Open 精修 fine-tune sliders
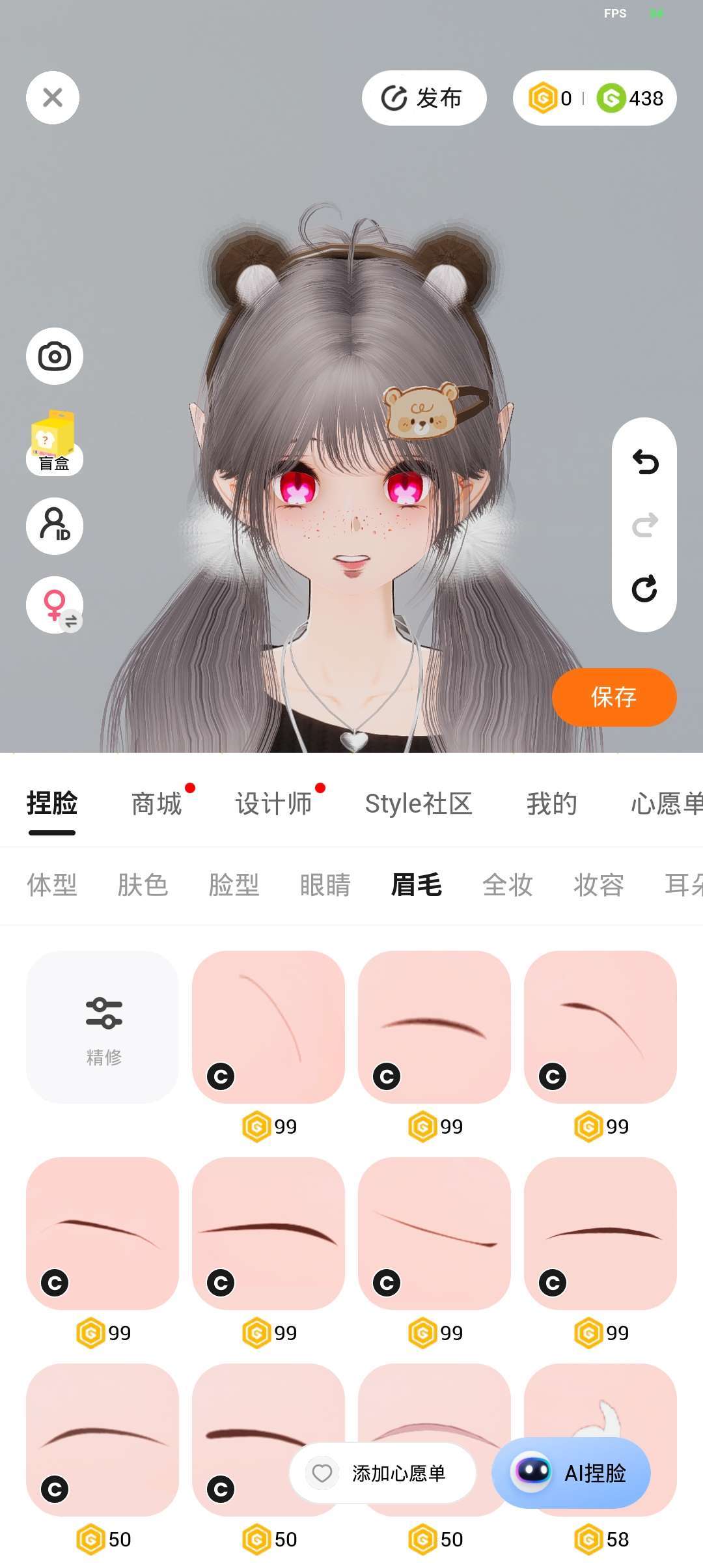This screenshot has width=703, height=1568. coord(103,1027)
